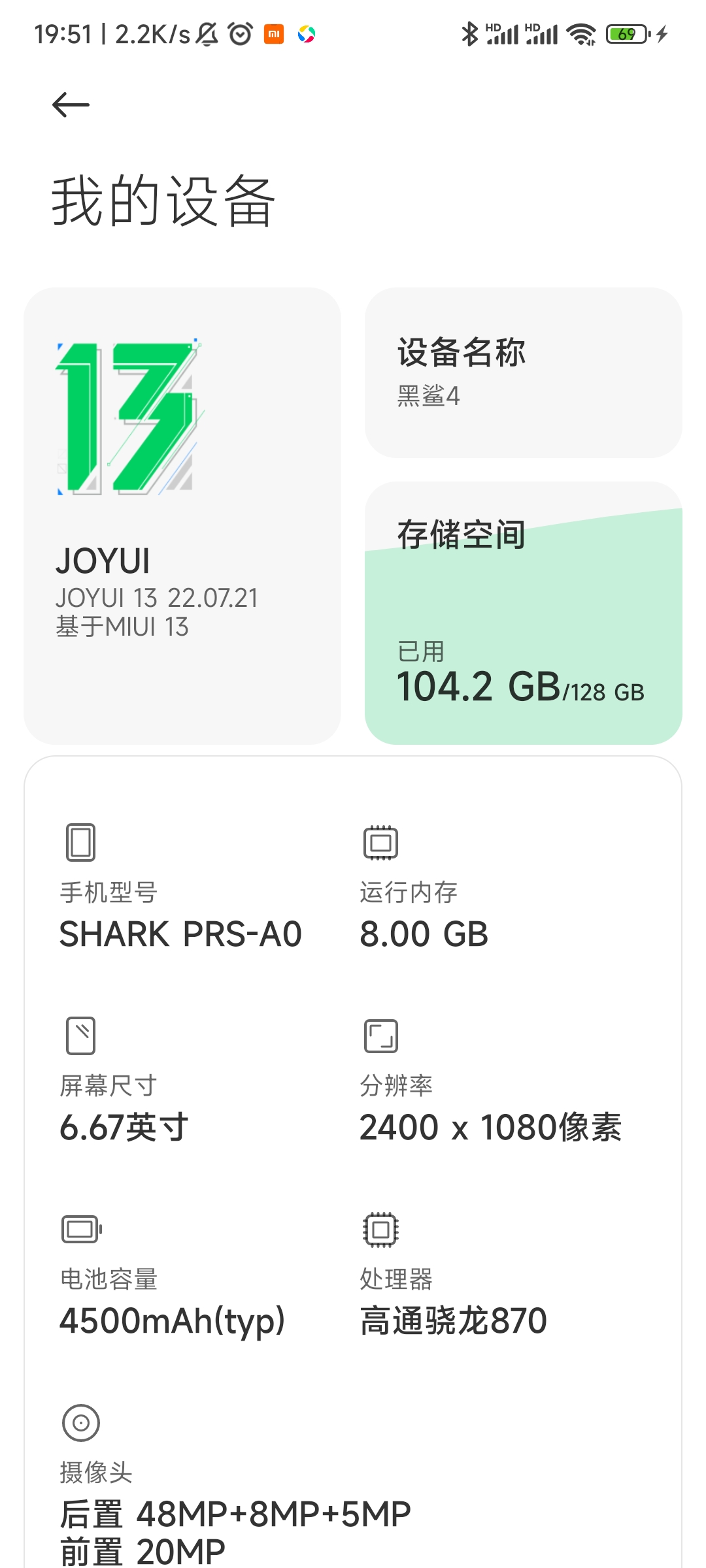The width and height of the screenshot is (706, 1568).
Task: Open the 设备名称 card showing 黑鲨4
Action: [x=523, y=372]
